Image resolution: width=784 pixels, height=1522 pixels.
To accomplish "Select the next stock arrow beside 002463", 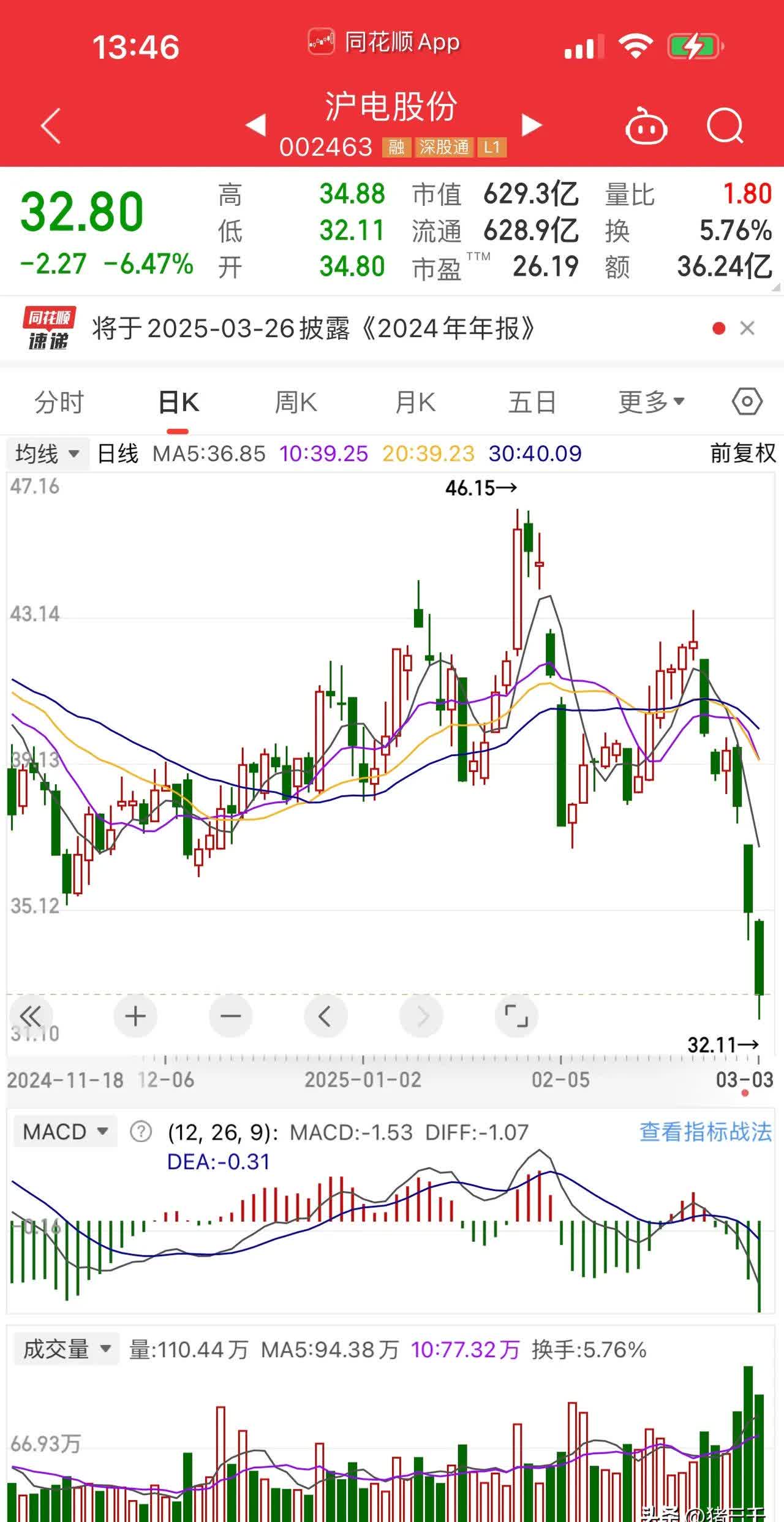I will click(530, 124).
